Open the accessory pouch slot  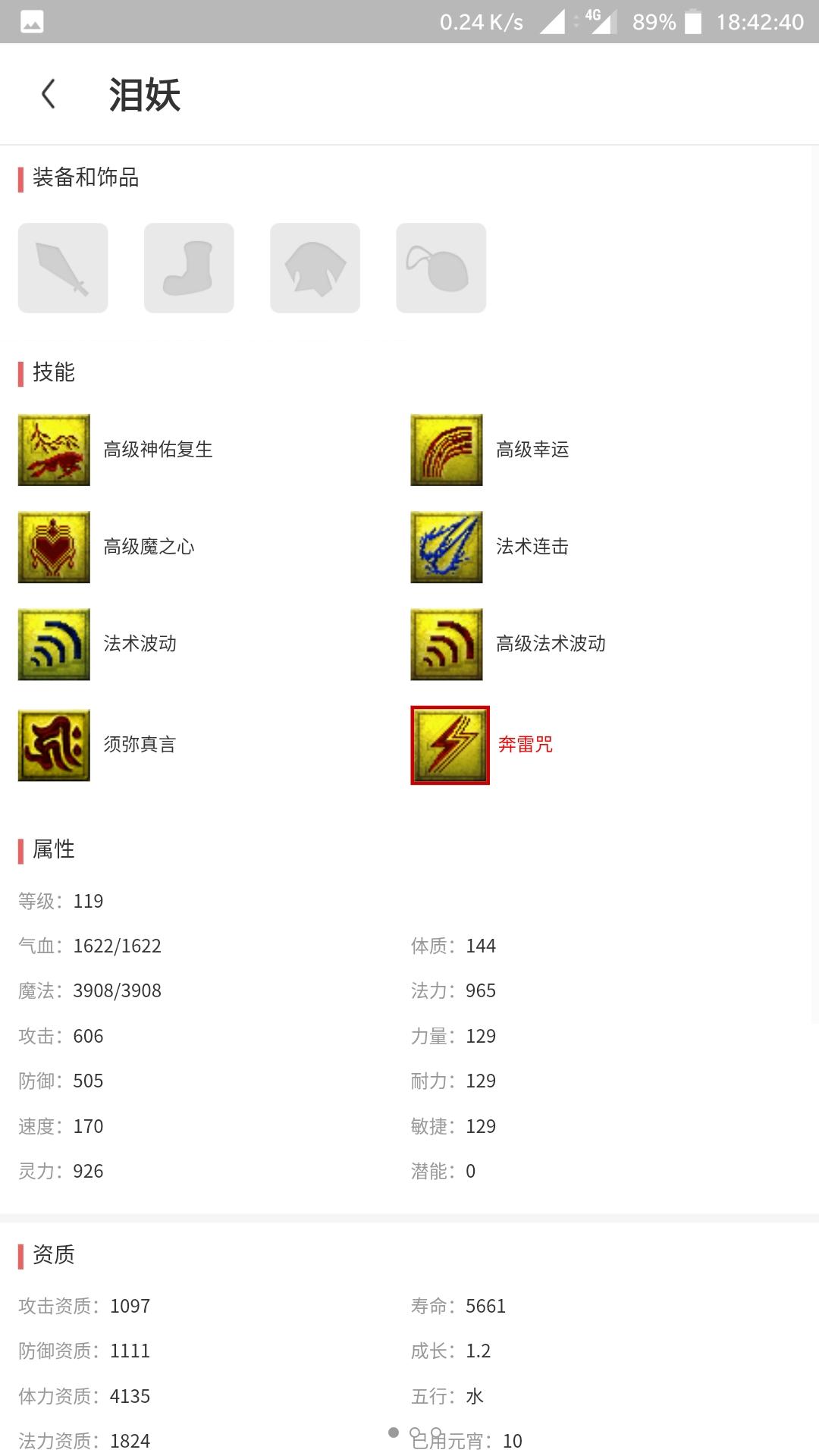441,268
